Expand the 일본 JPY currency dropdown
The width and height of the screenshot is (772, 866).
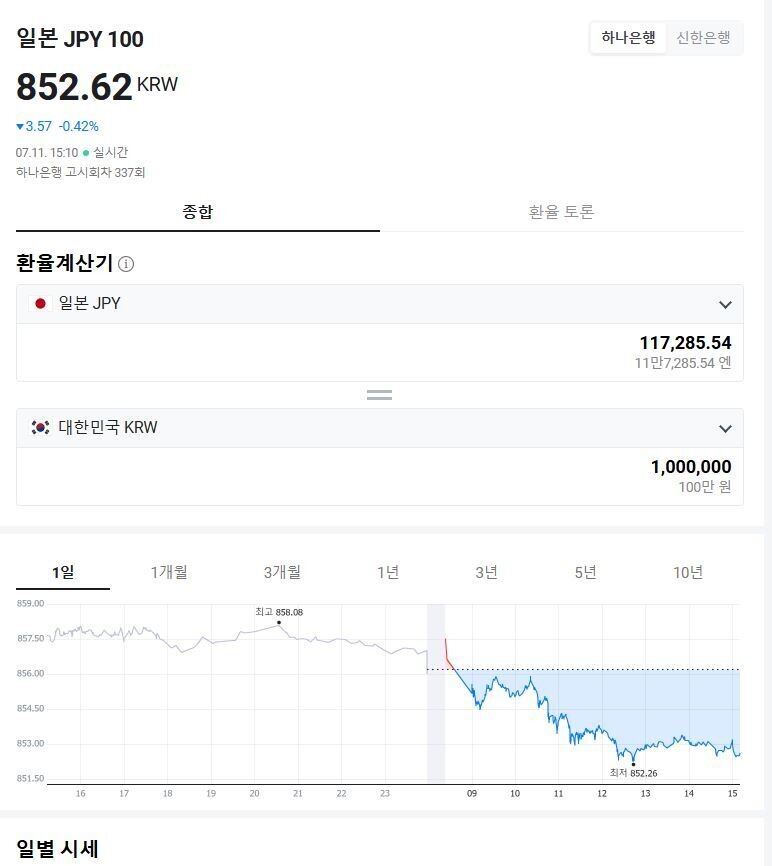click(725, 304)
